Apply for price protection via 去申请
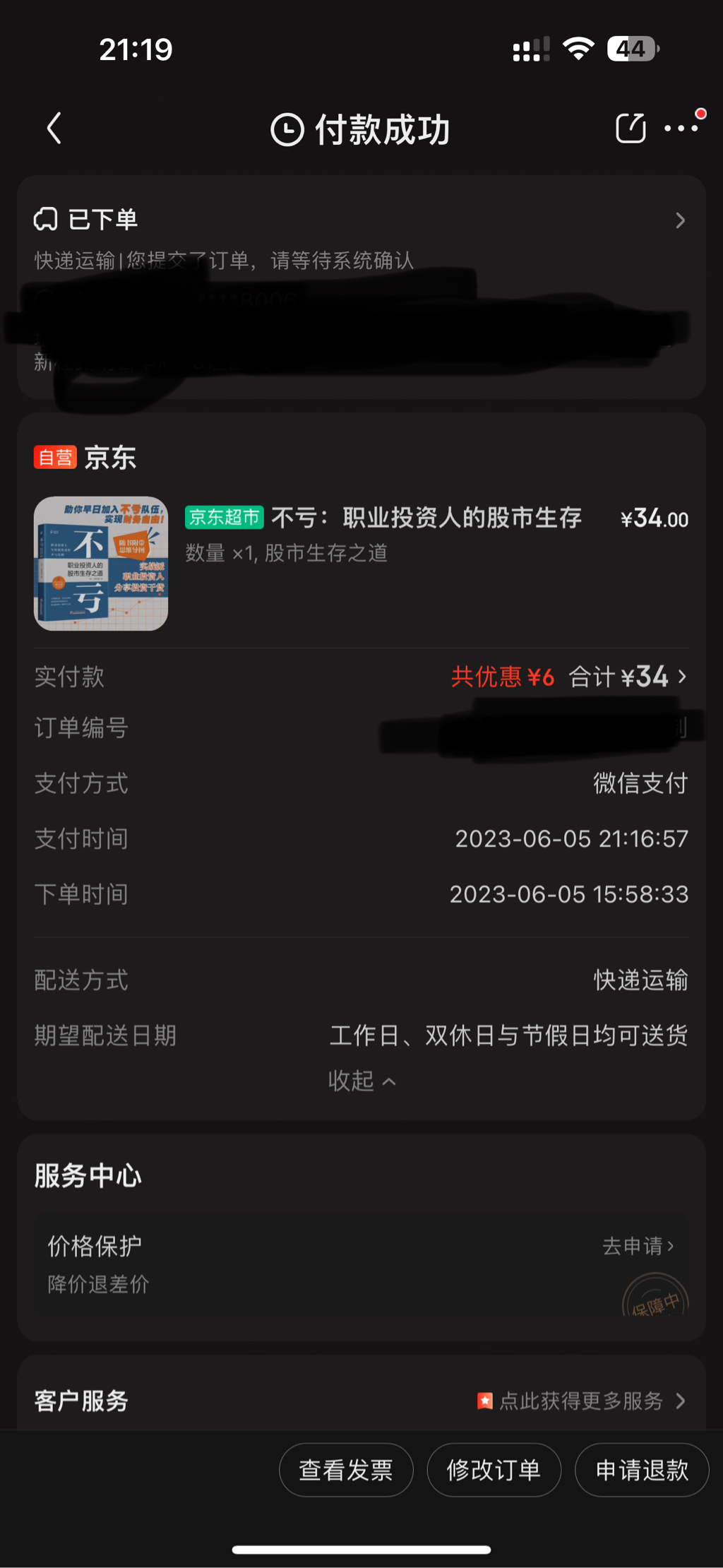The height and width of the screenshot is (1568, 723). coord(638,1246)
